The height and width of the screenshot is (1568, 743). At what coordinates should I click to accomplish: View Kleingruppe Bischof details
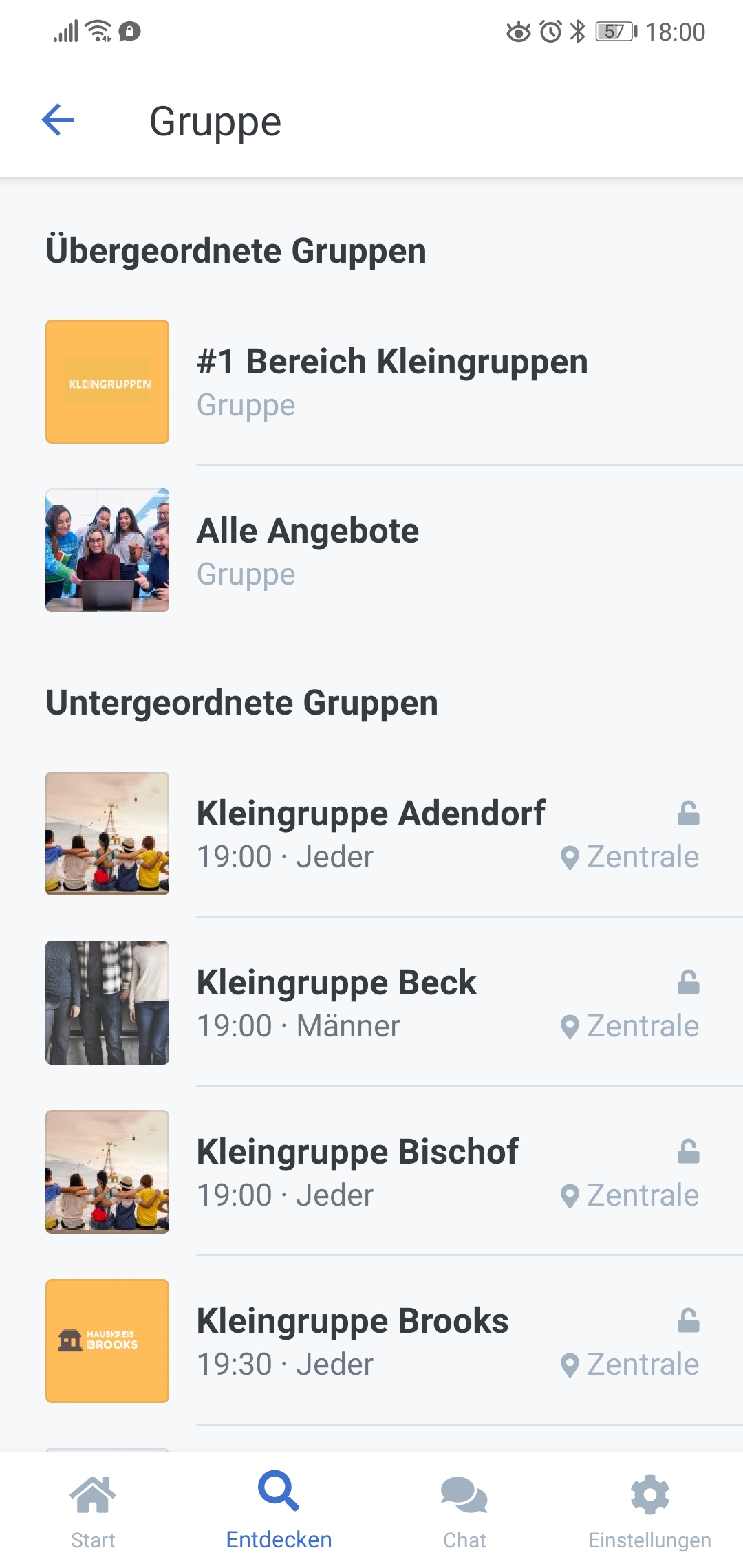tap(371, 1172)
